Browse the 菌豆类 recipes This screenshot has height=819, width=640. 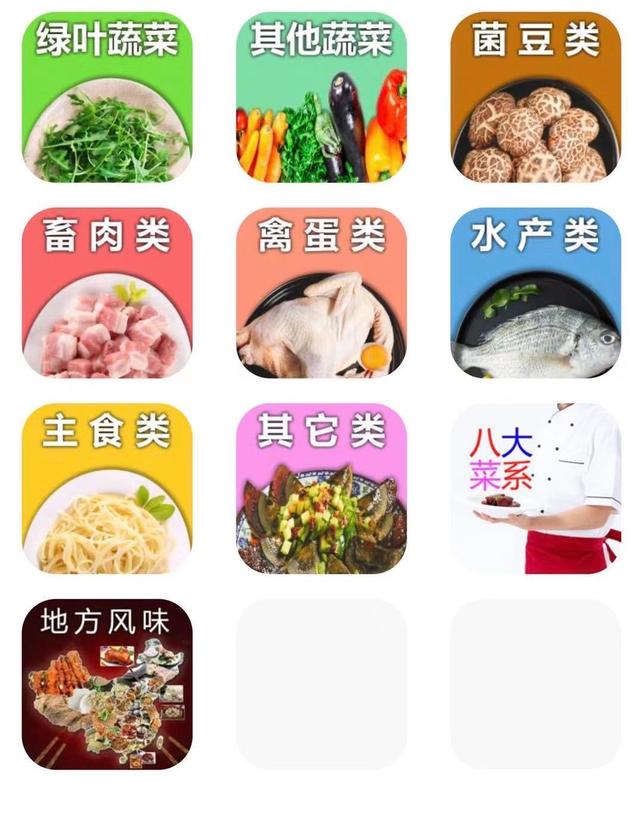(536, 97)
